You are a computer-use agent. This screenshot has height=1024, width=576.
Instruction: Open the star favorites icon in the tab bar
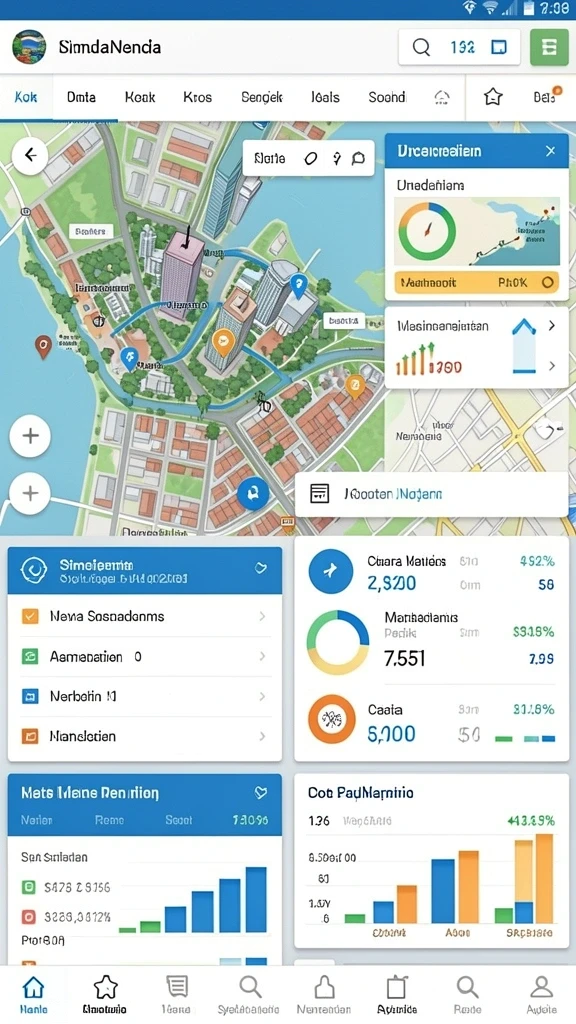click(493, 97)
